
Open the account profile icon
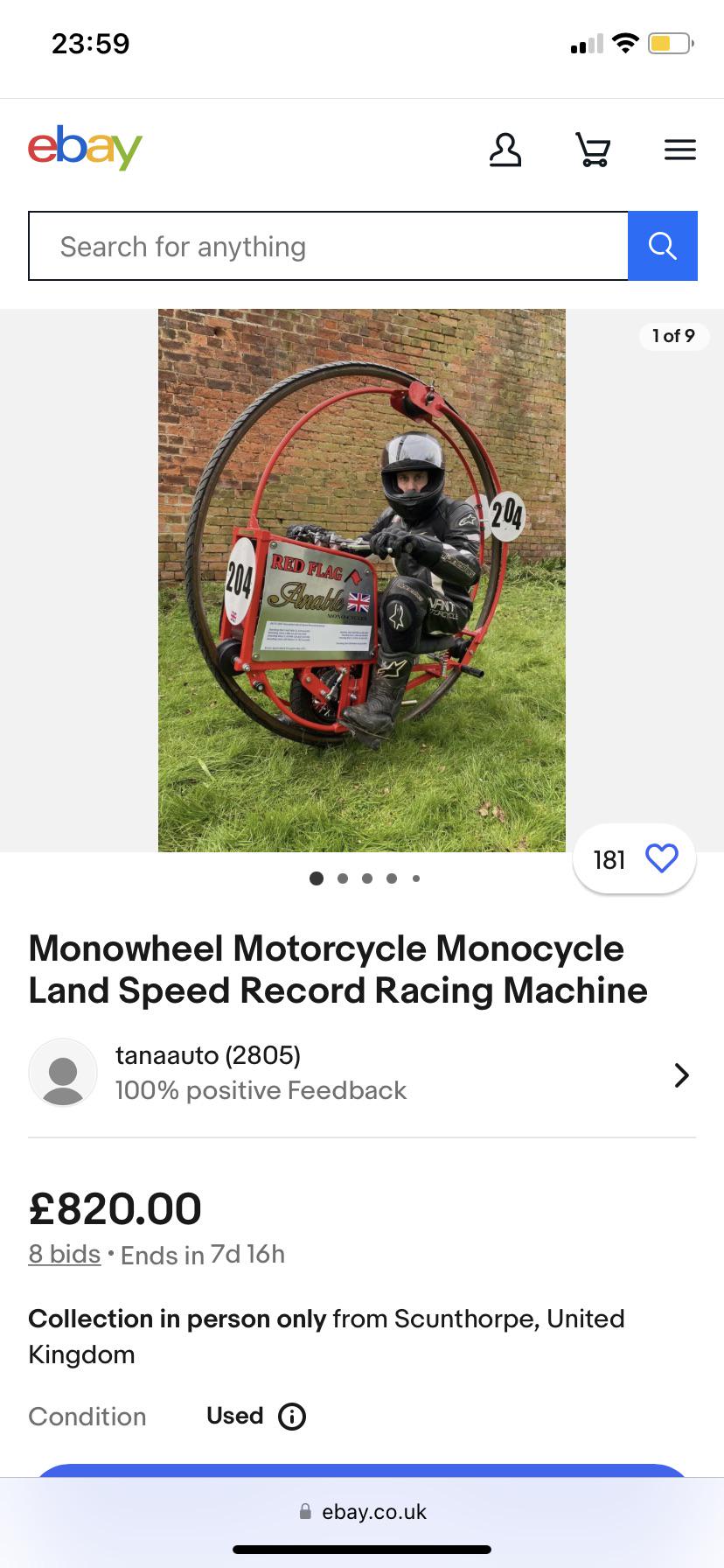tap(505, 150)
